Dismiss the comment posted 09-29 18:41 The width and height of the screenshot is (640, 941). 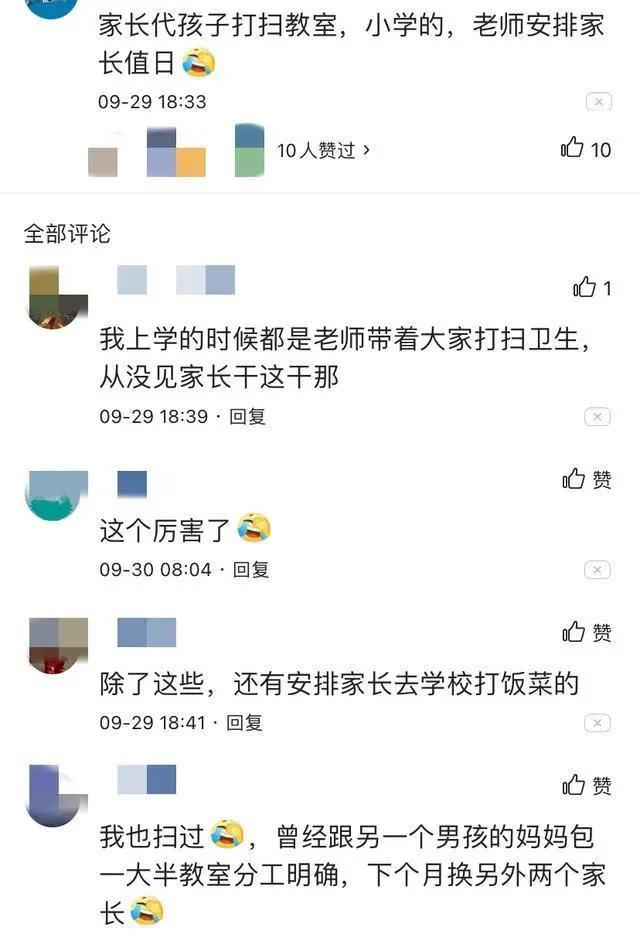pyautogui.click(x=597, y=723)
